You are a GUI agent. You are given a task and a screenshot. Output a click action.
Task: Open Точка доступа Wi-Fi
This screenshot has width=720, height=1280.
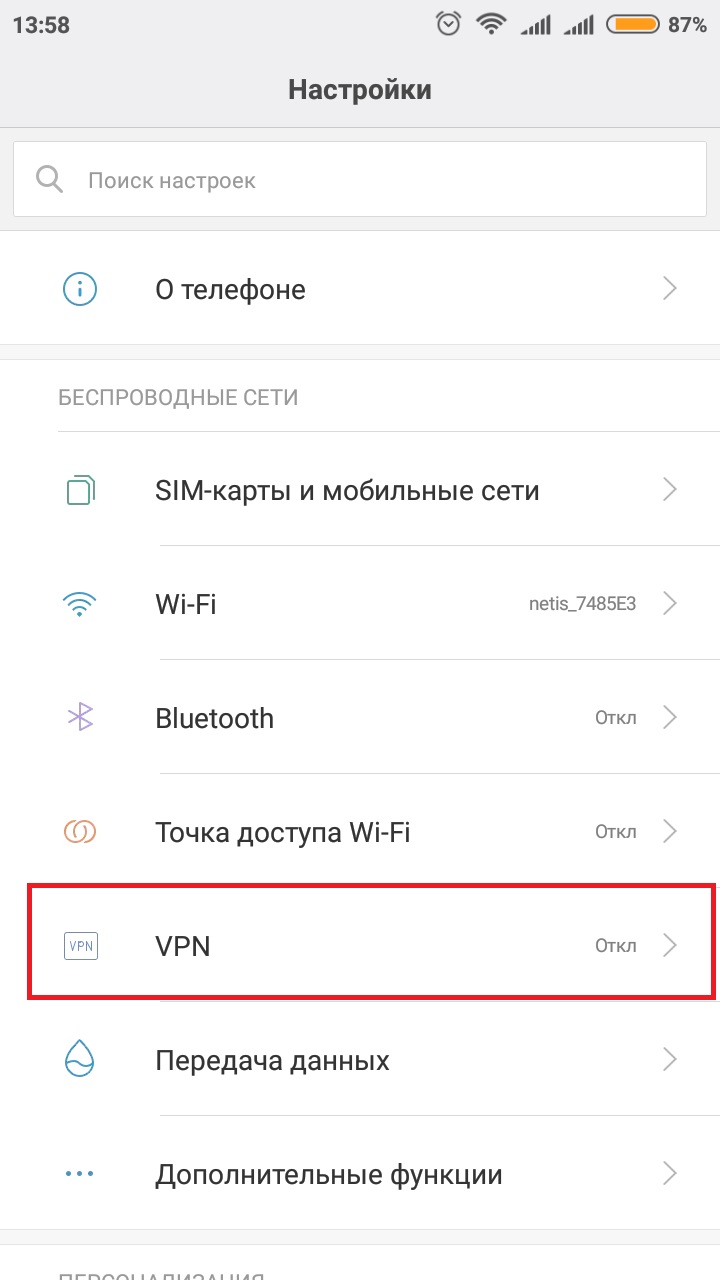(360, 832)
